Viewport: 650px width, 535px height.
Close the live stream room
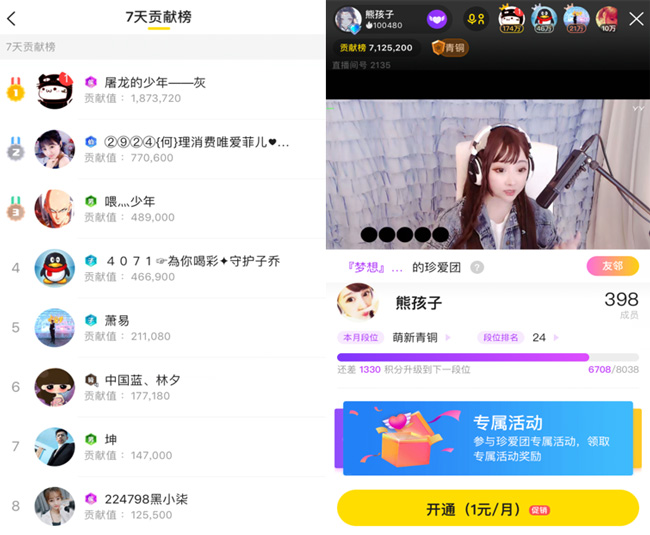[636, 18]
